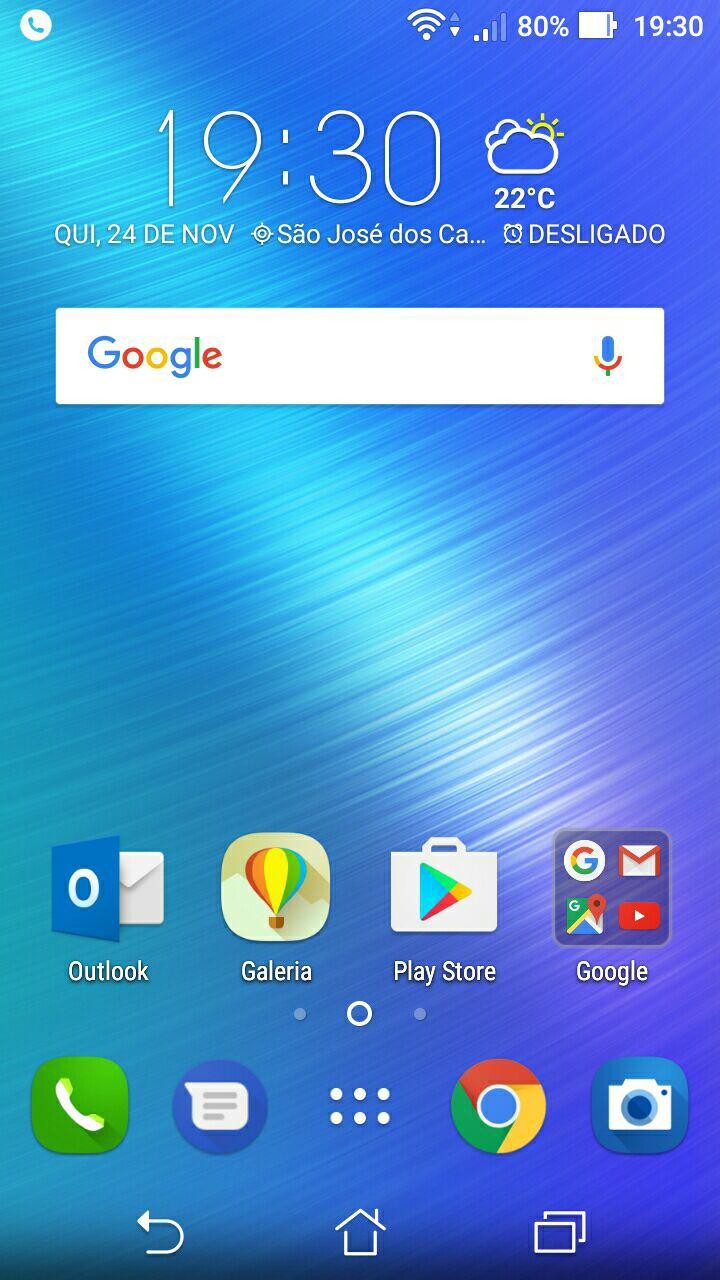
Task: Open alarm settings labeled DESLIGADO
Action: pyautogui.click(x=584, y=234)
